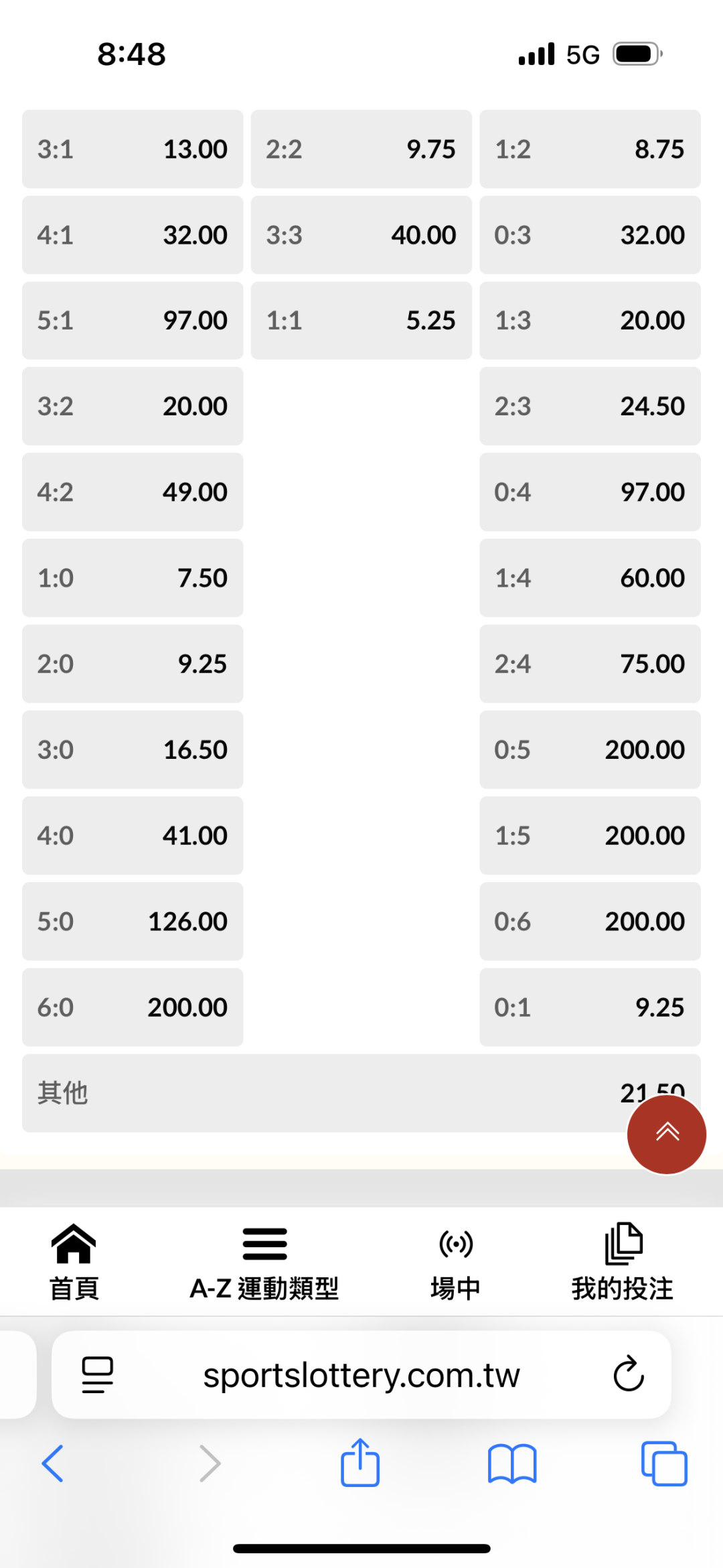Open the 3:3 draw odds 40.00
Screen dimensions: 723x1568
point(361,234)
